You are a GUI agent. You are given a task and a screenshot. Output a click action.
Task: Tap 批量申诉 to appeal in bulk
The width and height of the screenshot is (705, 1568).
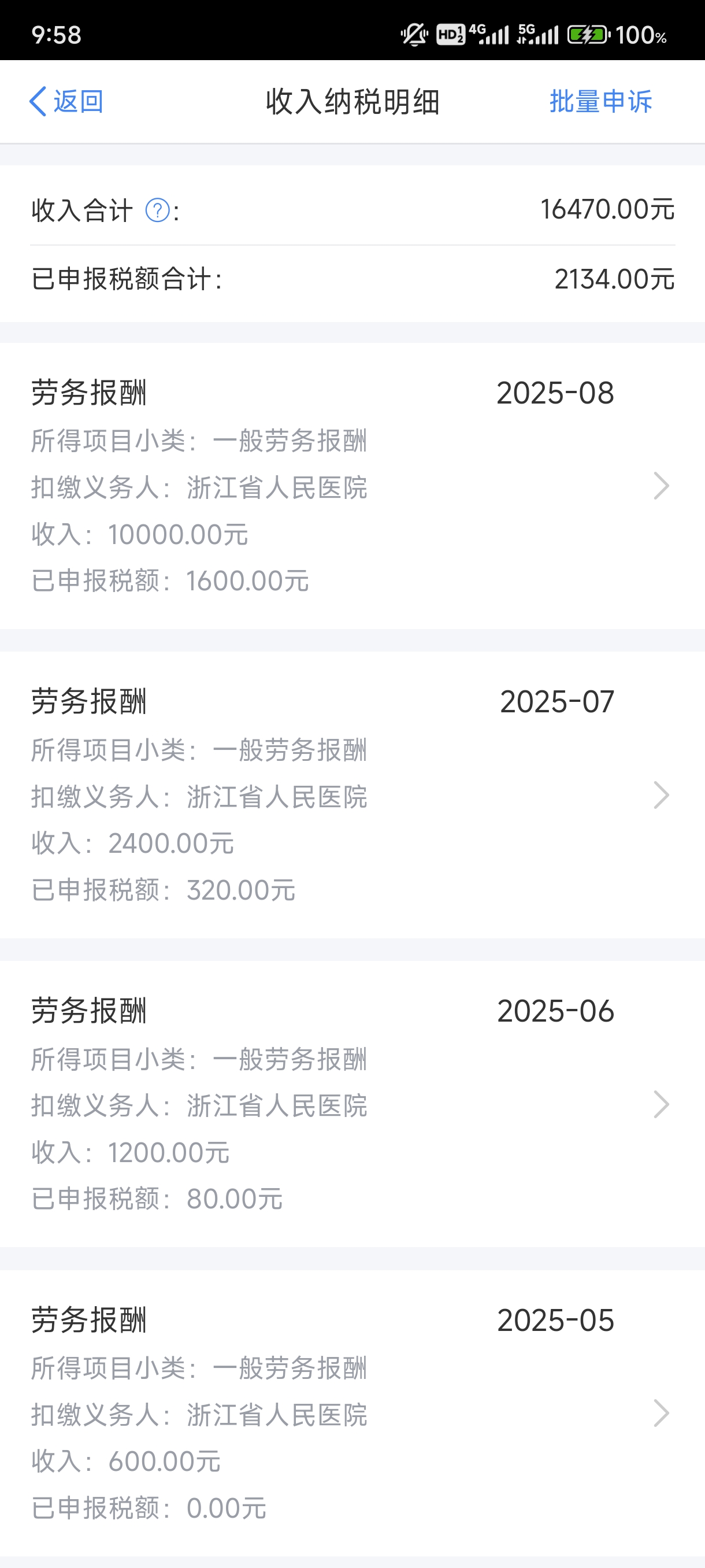(x=600, y=101)
